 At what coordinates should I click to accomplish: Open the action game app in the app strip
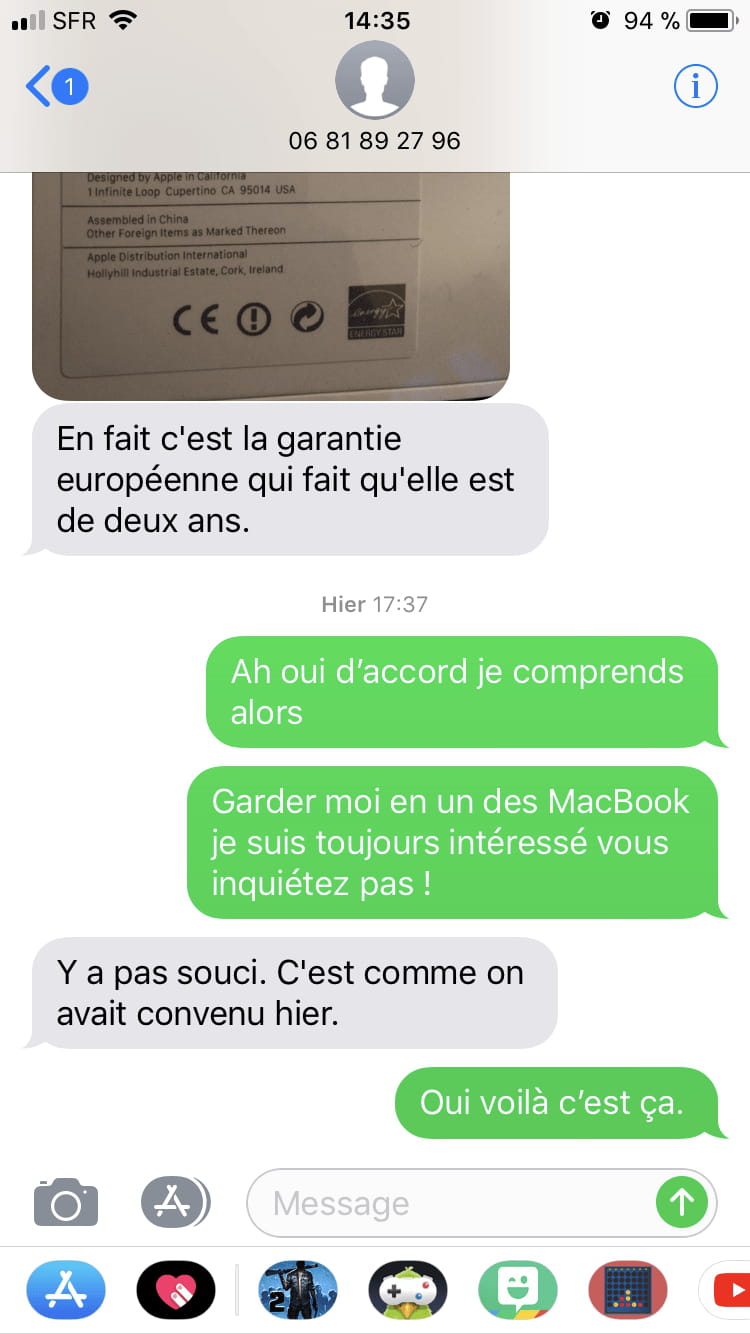tap(298, 1290)
